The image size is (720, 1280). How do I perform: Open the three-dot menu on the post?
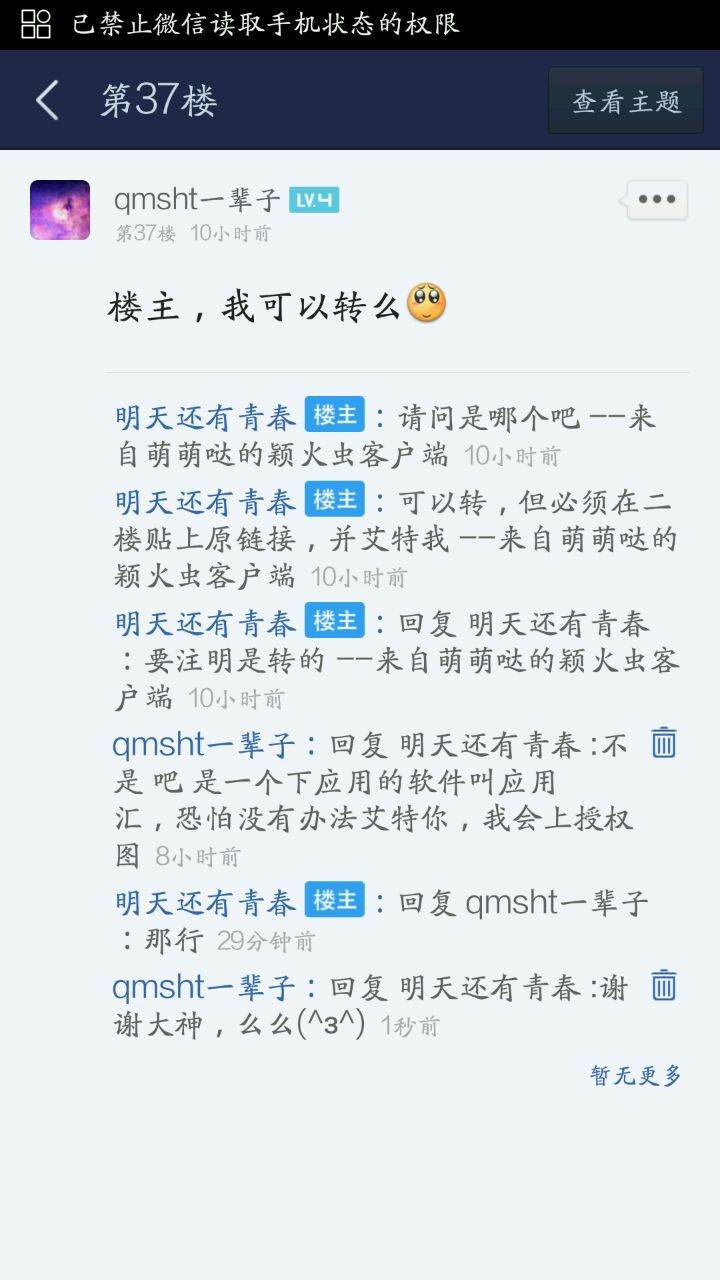click(657, 200)
